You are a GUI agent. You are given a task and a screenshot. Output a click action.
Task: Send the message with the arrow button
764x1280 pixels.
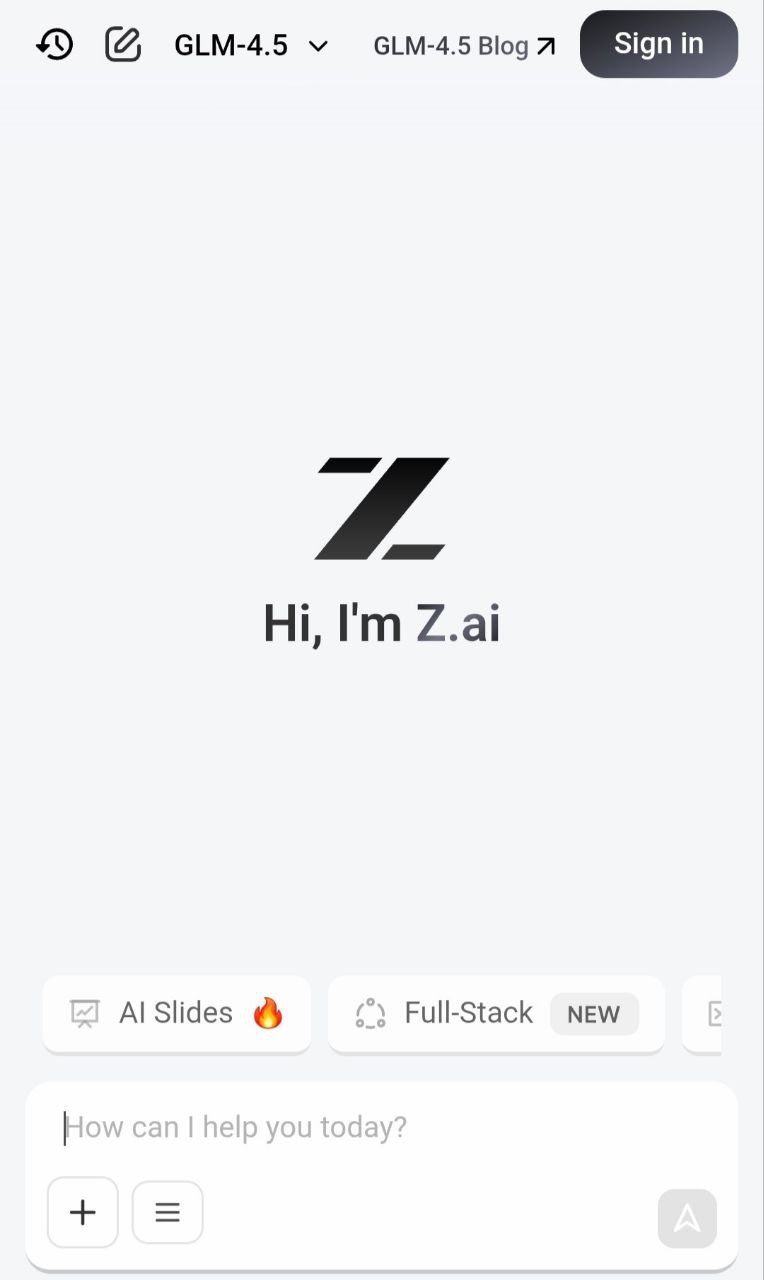(x=687, y=1218)
